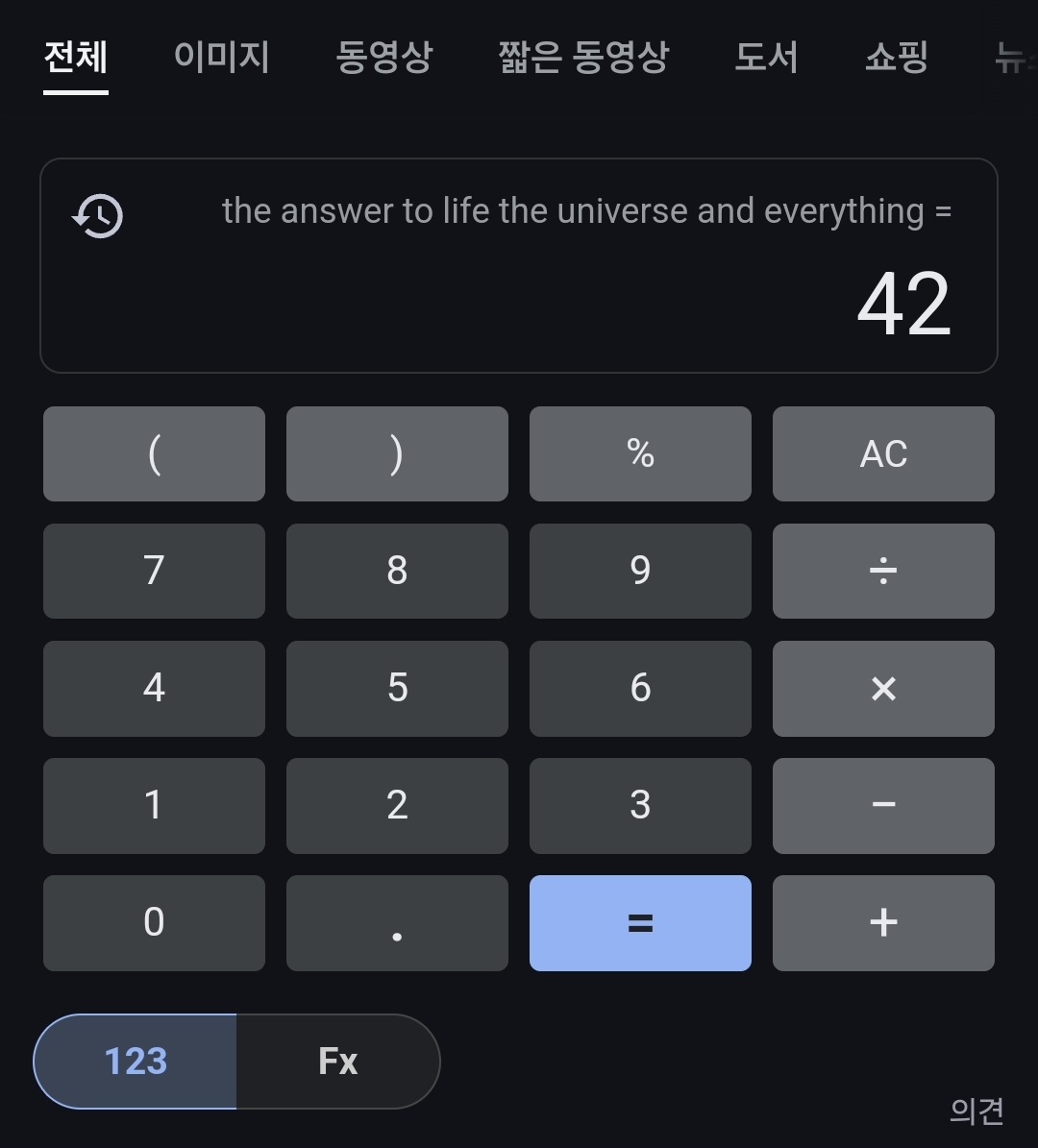Switch to the 동영상 tab
This screenshot has width=1038, height=1148.
click(383, 58)
